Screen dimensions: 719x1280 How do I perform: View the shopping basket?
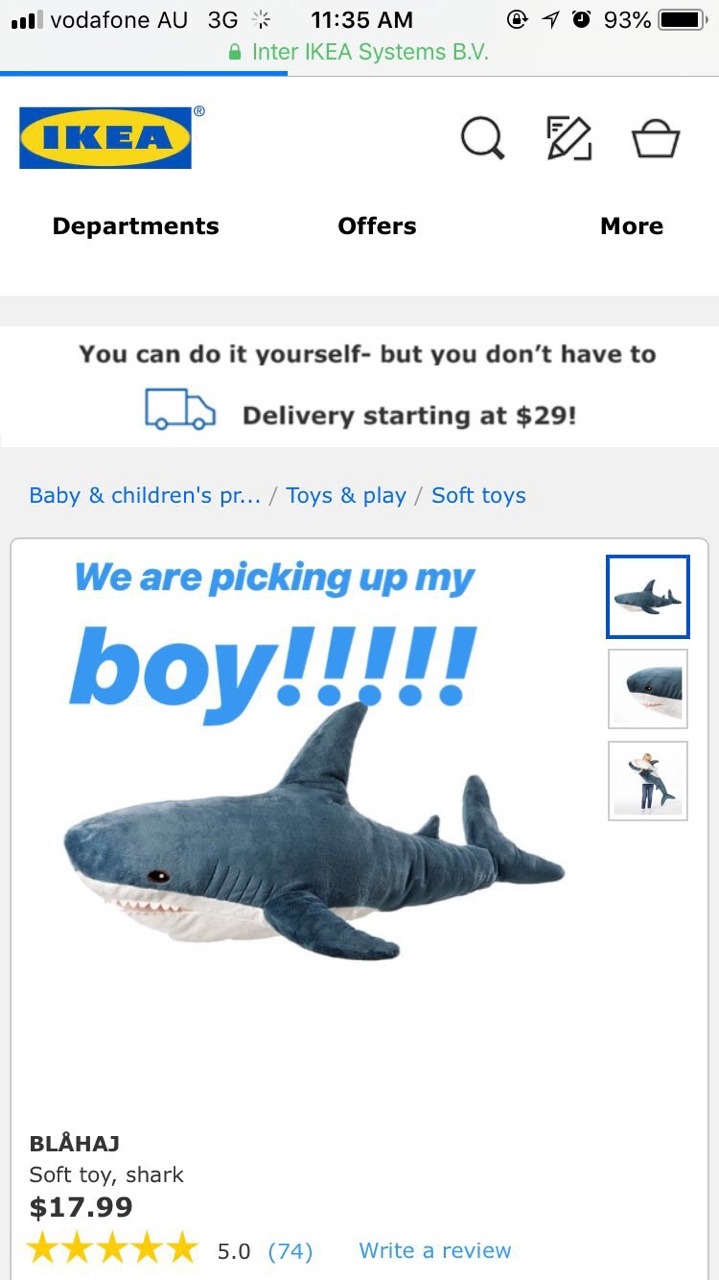655,138
